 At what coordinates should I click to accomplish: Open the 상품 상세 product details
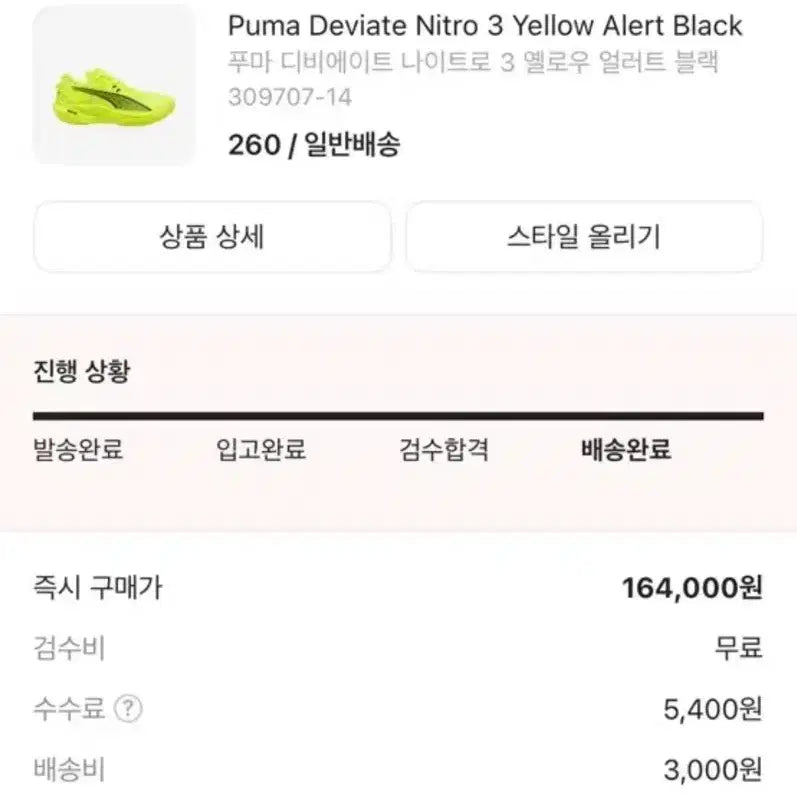point(212,237)
